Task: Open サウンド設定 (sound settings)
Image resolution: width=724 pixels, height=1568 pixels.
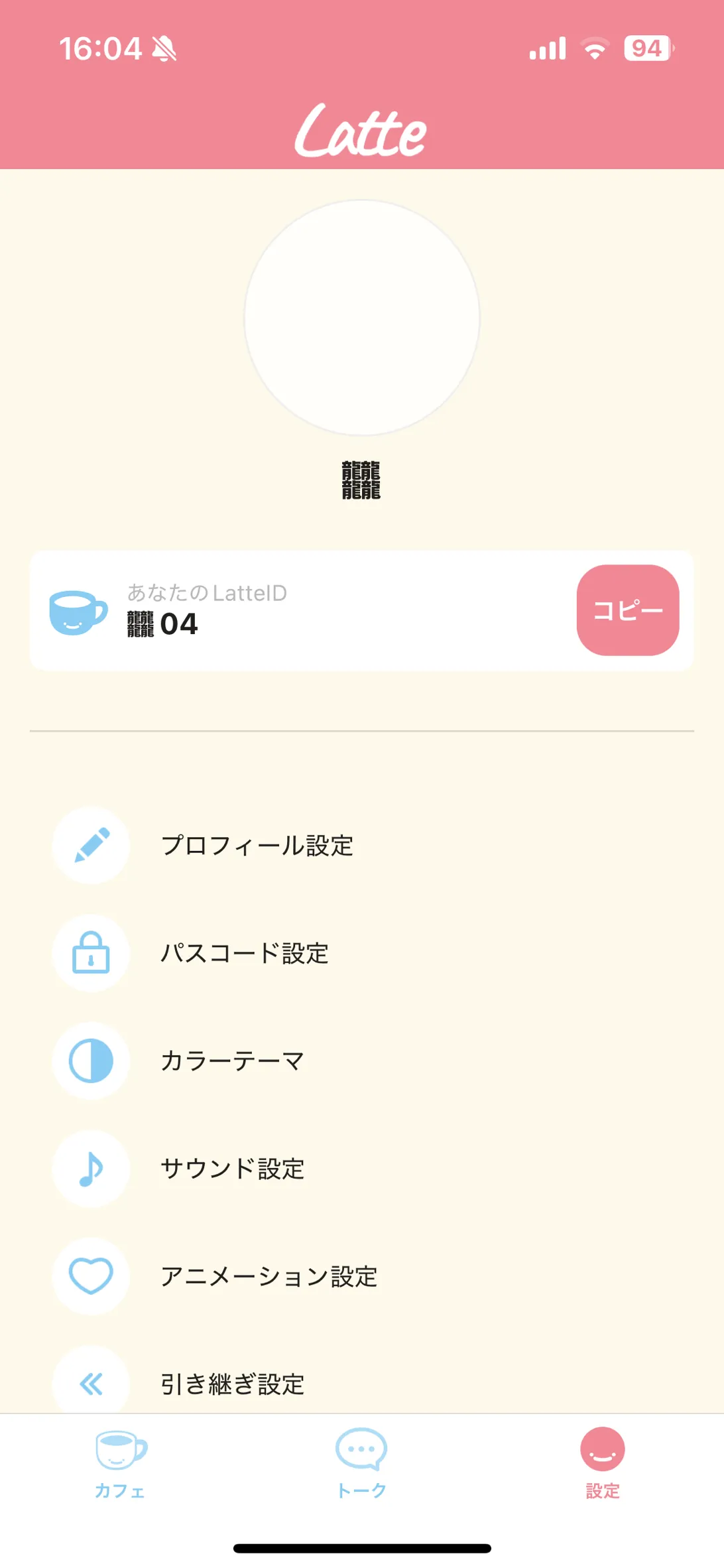Action: tap(232, 1168)
